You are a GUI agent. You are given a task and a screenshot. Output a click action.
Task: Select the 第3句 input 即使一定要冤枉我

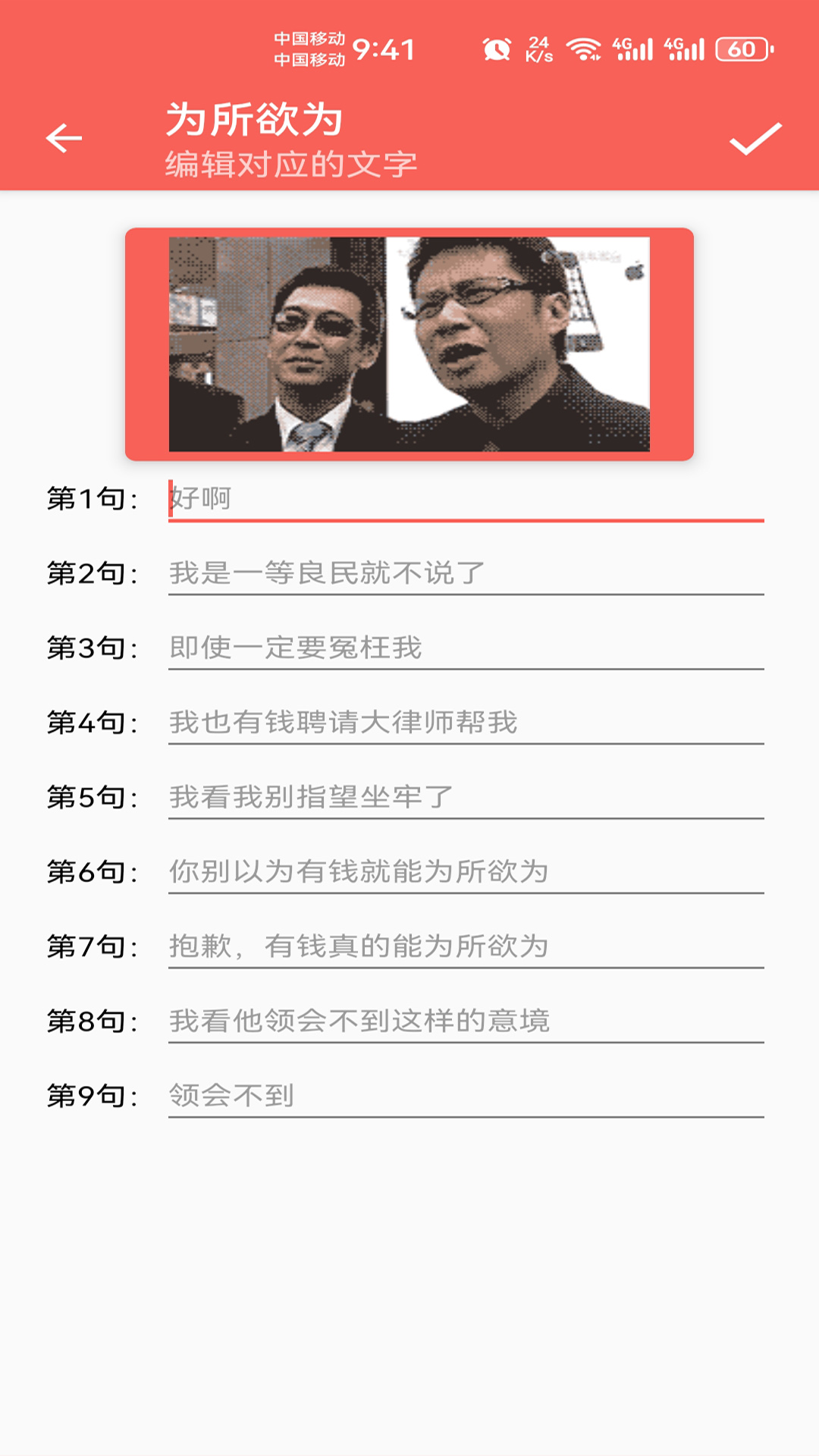pos(463,648)
